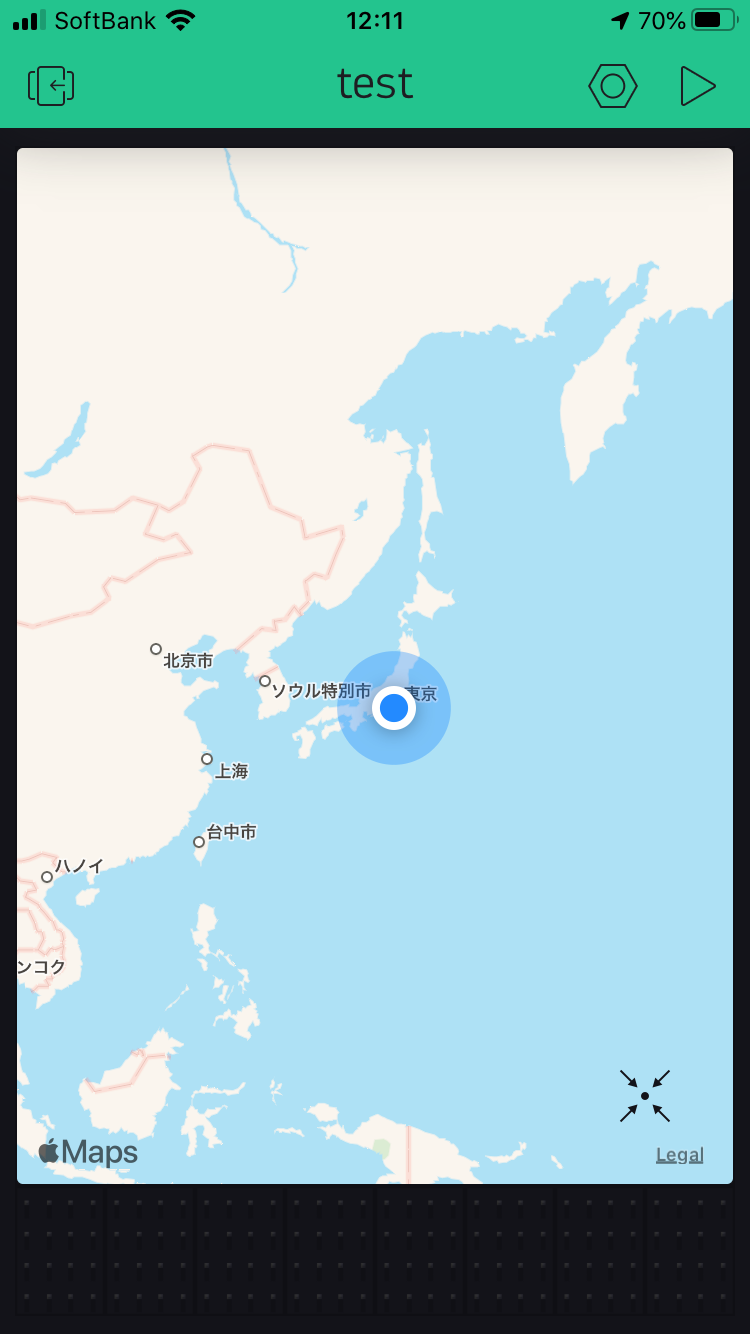The width and height of the screenshot is (750, 1334).
Task: Tap the play icon to run test
Action: tap(699, 86)
